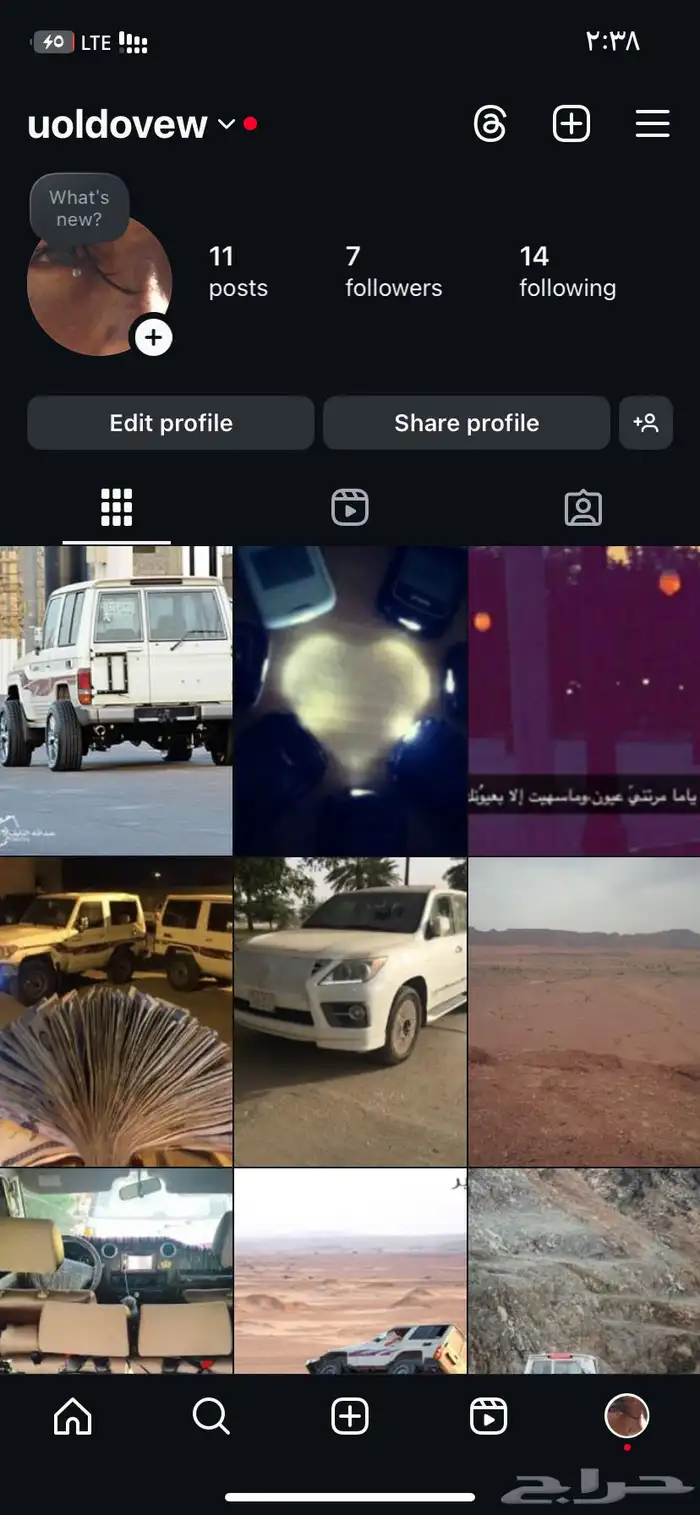The width and height of the screenshot is (700, 1515).
Task: Go to the Home feed
Action: coord(72,1416)
